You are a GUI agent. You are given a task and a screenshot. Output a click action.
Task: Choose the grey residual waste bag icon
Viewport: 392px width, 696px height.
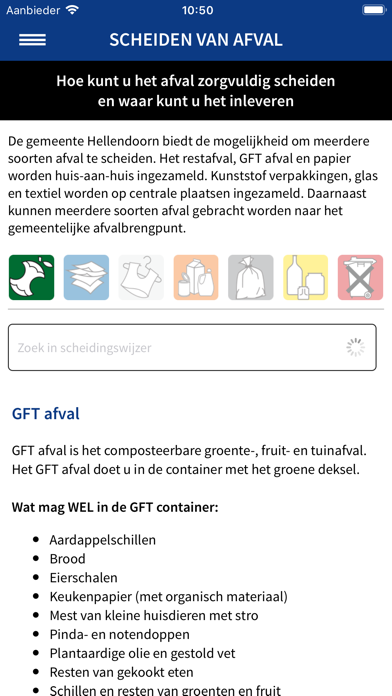251,277
